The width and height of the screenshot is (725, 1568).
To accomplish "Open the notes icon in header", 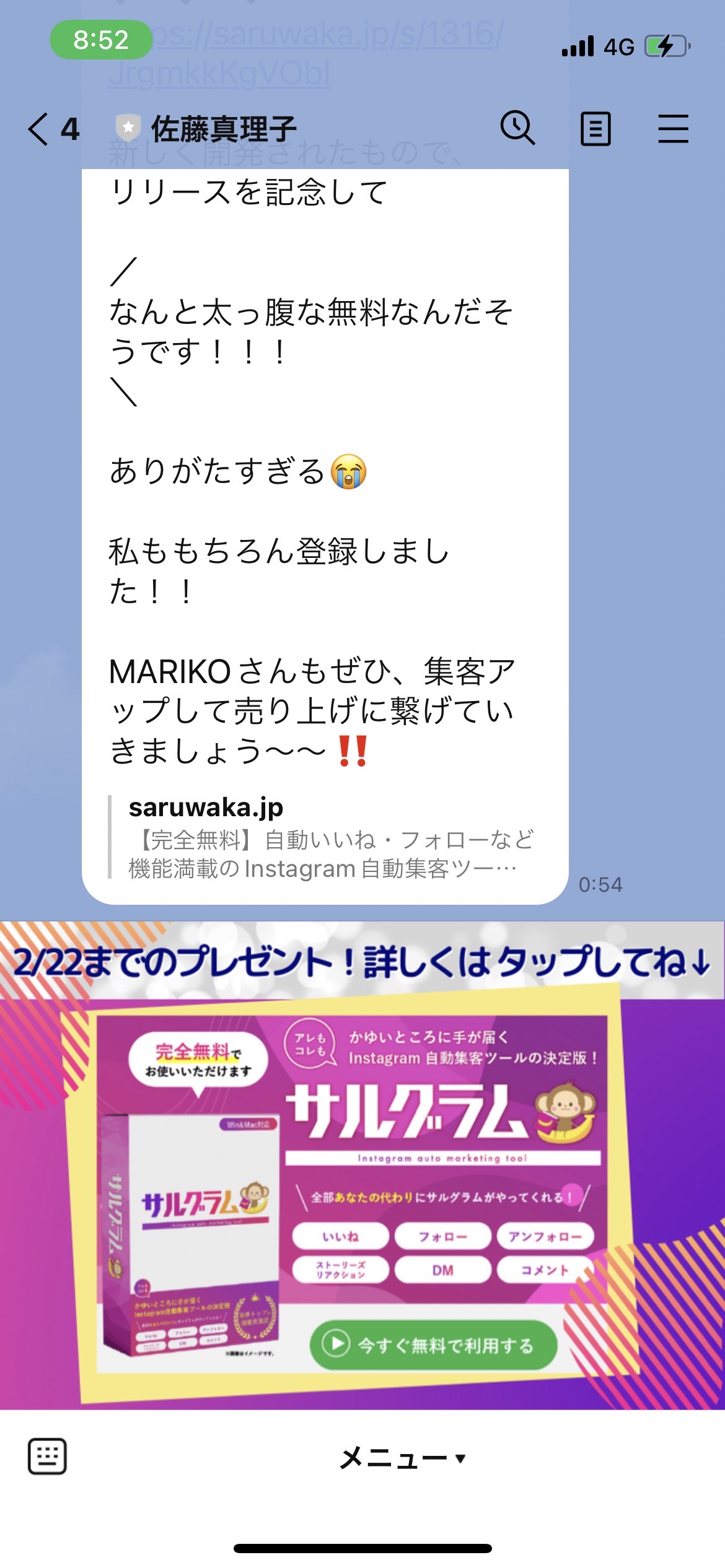I will click(595, 129).
